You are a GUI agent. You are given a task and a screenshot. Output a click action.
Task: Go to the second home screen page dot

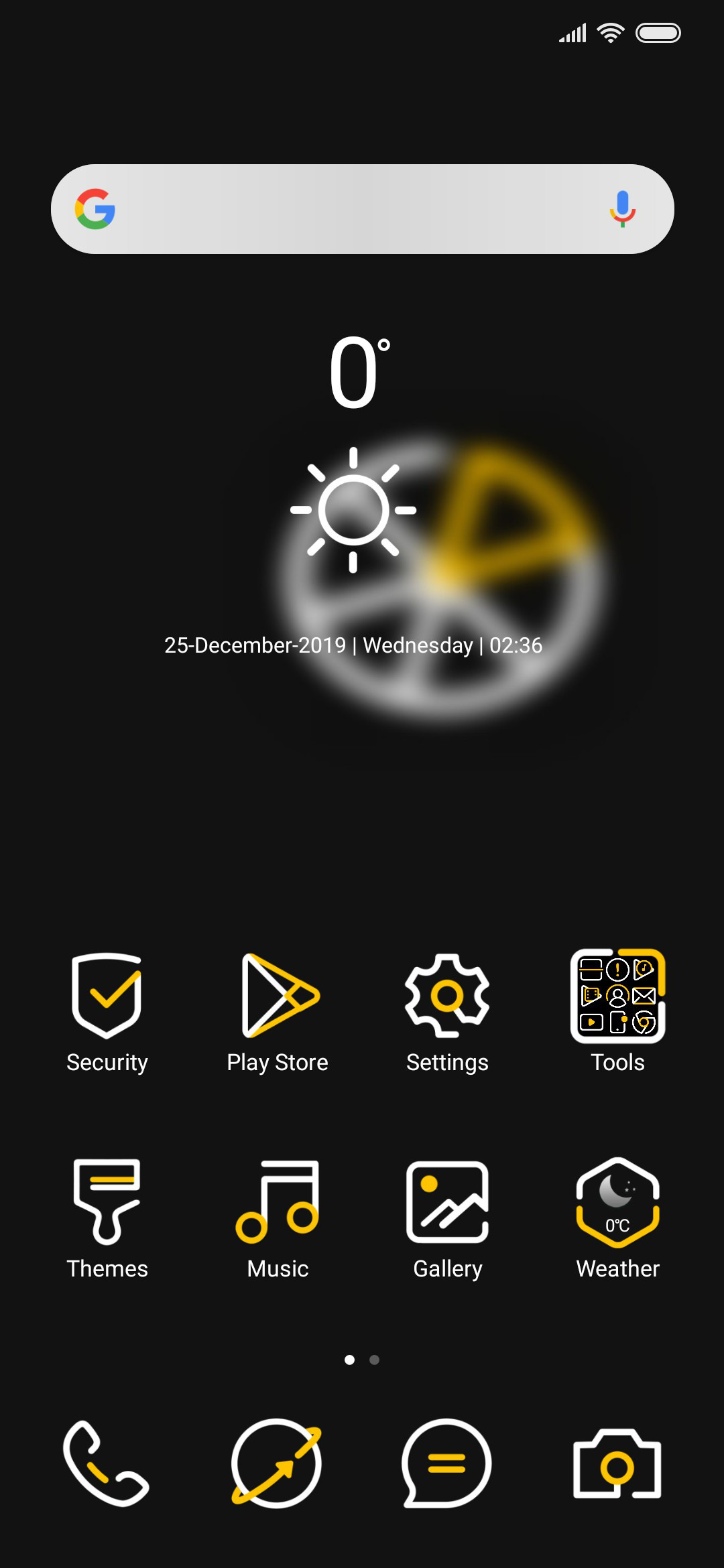point(374,1360)
